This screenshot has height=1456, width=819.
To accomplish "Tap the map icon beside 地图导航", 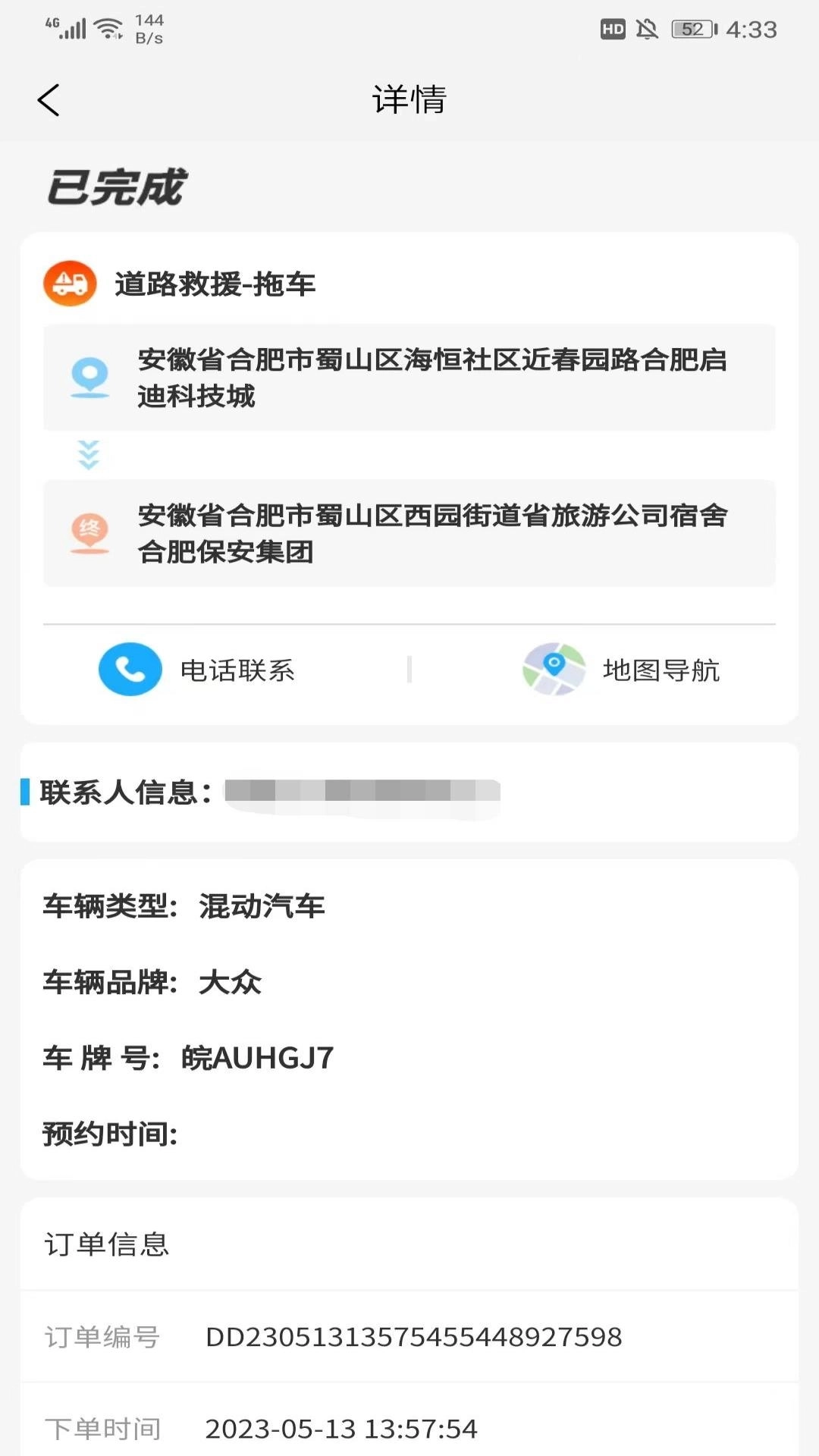I will 553,670.
